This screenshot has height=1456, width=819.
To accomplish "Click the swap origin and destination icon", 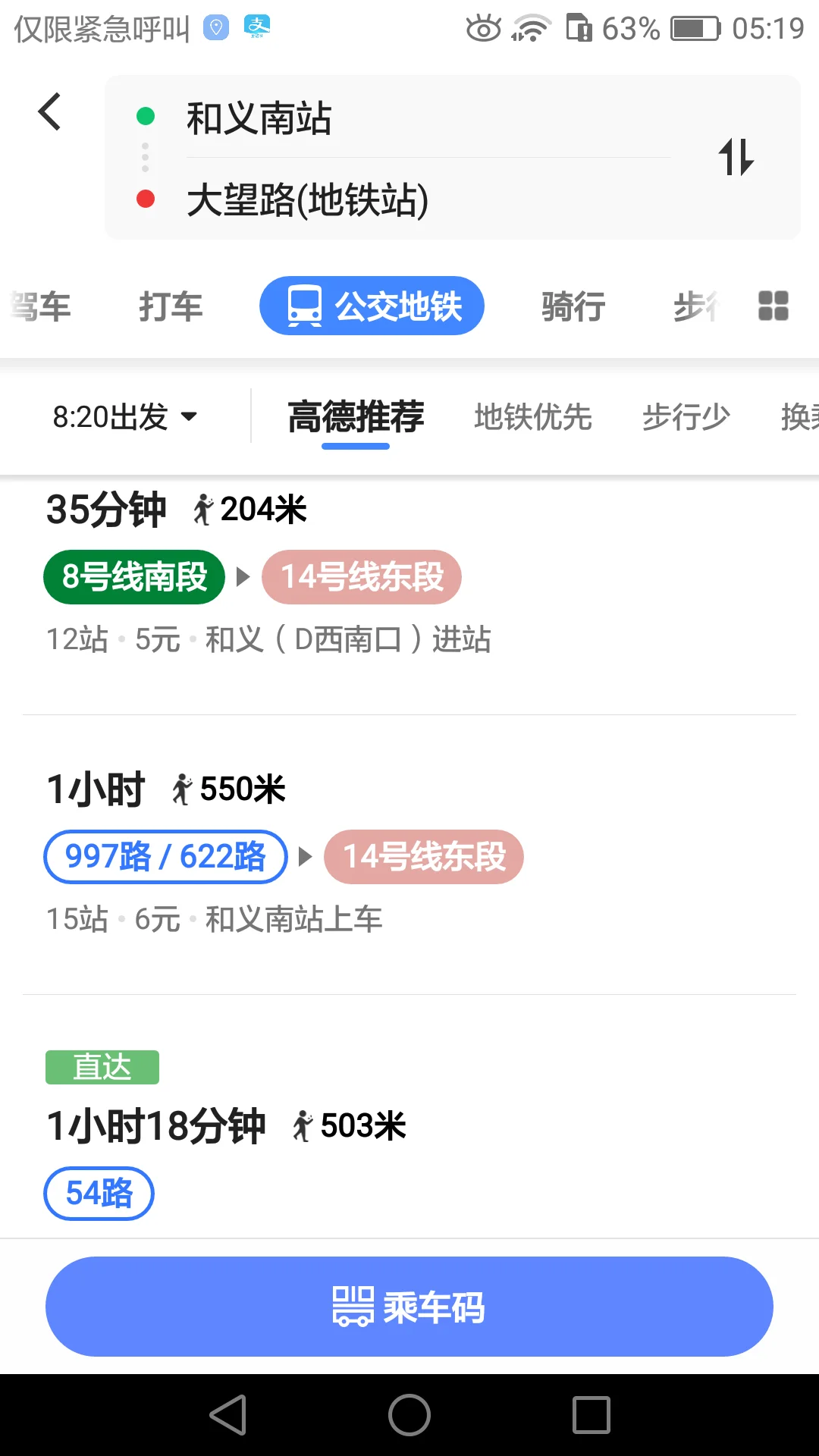I will pyautogui.click(x=735, y=157).
